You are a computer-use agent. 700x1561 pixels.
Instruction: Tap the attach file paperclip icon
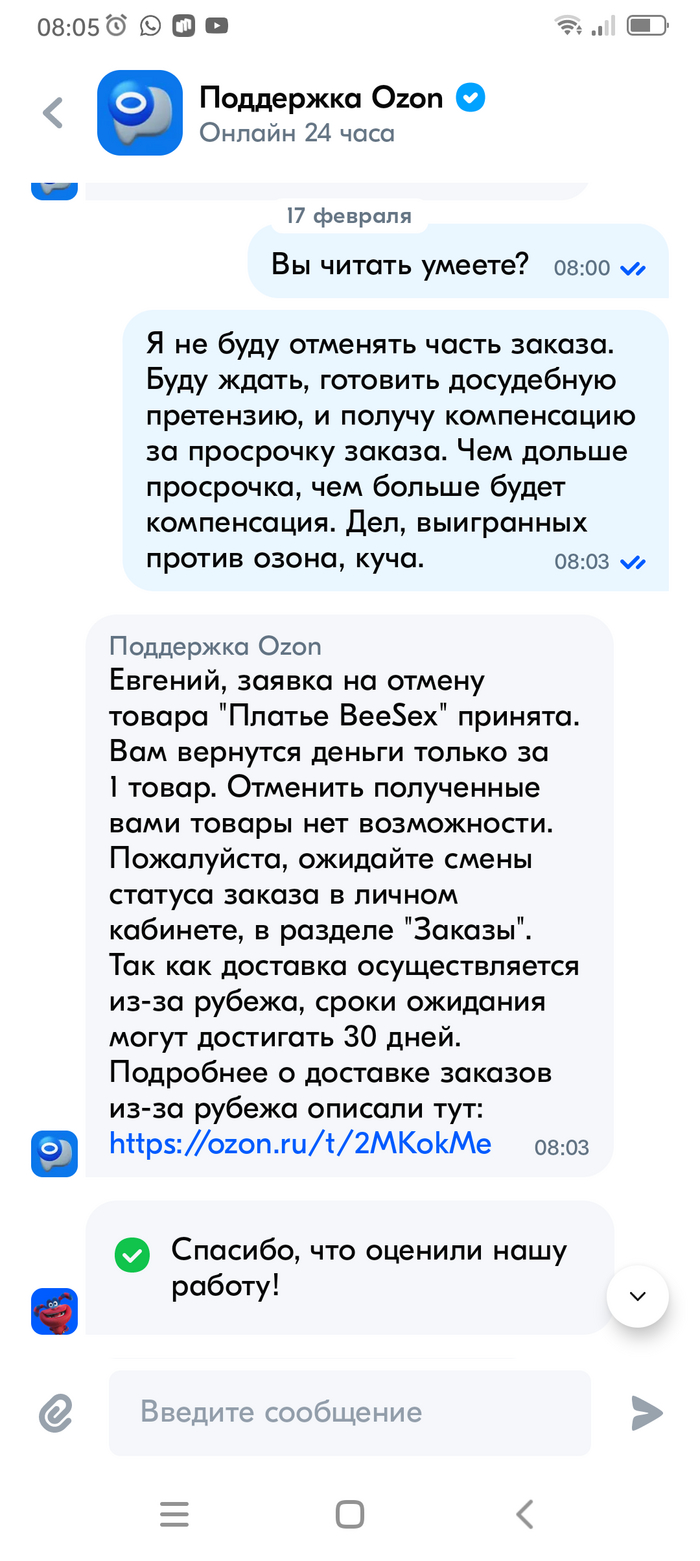pos(56,1413)
